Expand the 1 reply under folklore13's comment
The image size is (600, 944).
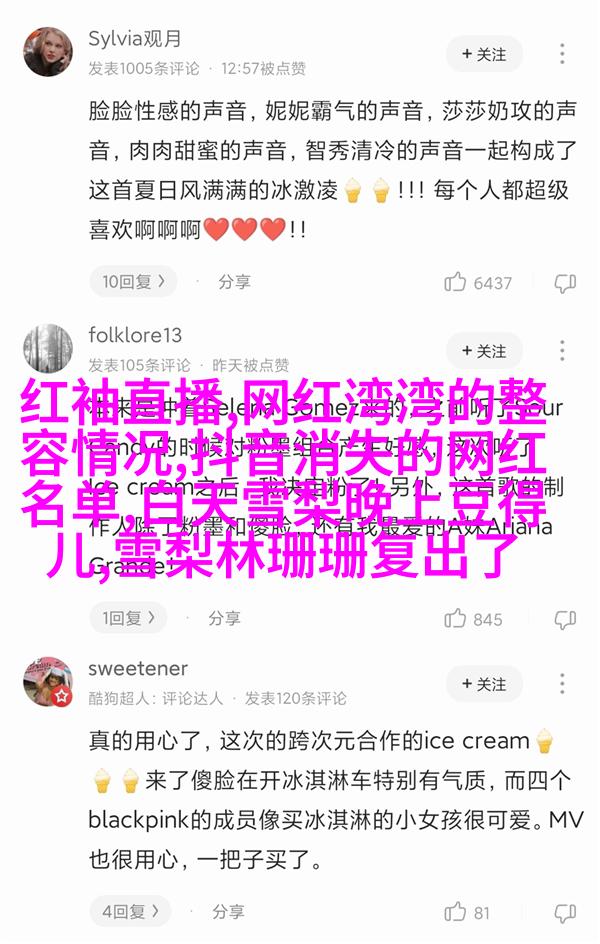(129, 618)
